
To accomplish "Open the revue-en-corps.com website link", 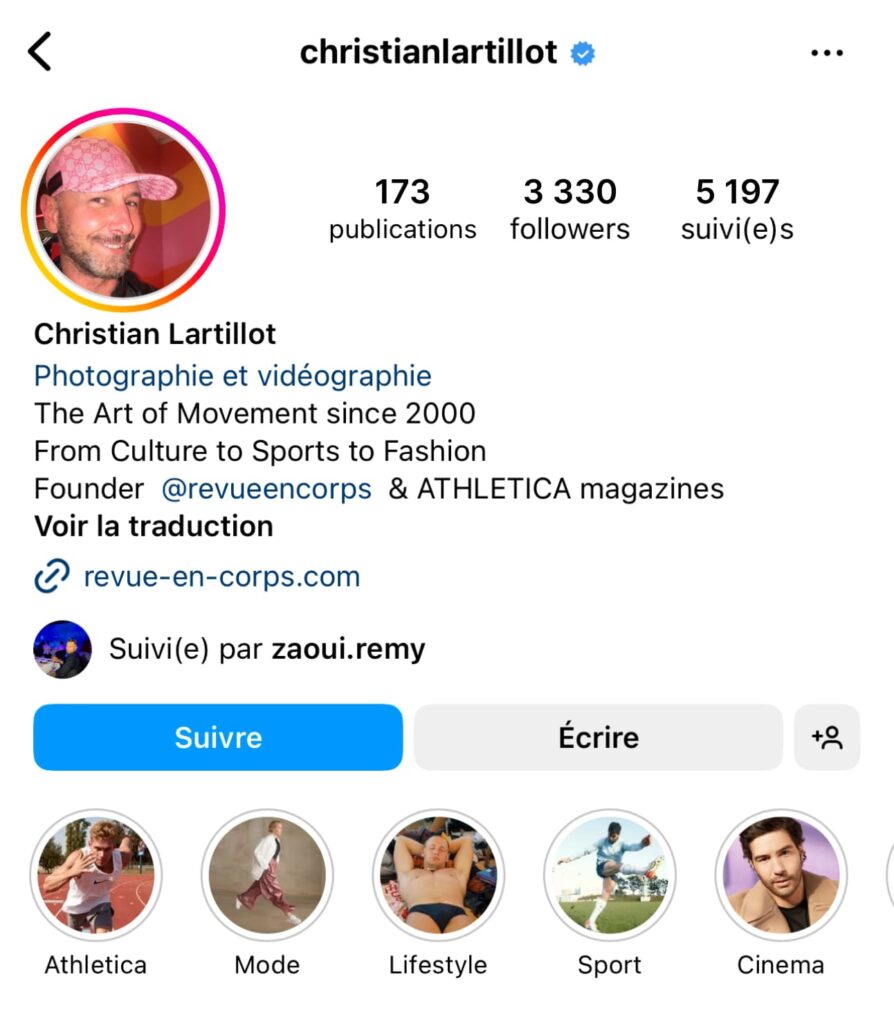I will [221, 577].
